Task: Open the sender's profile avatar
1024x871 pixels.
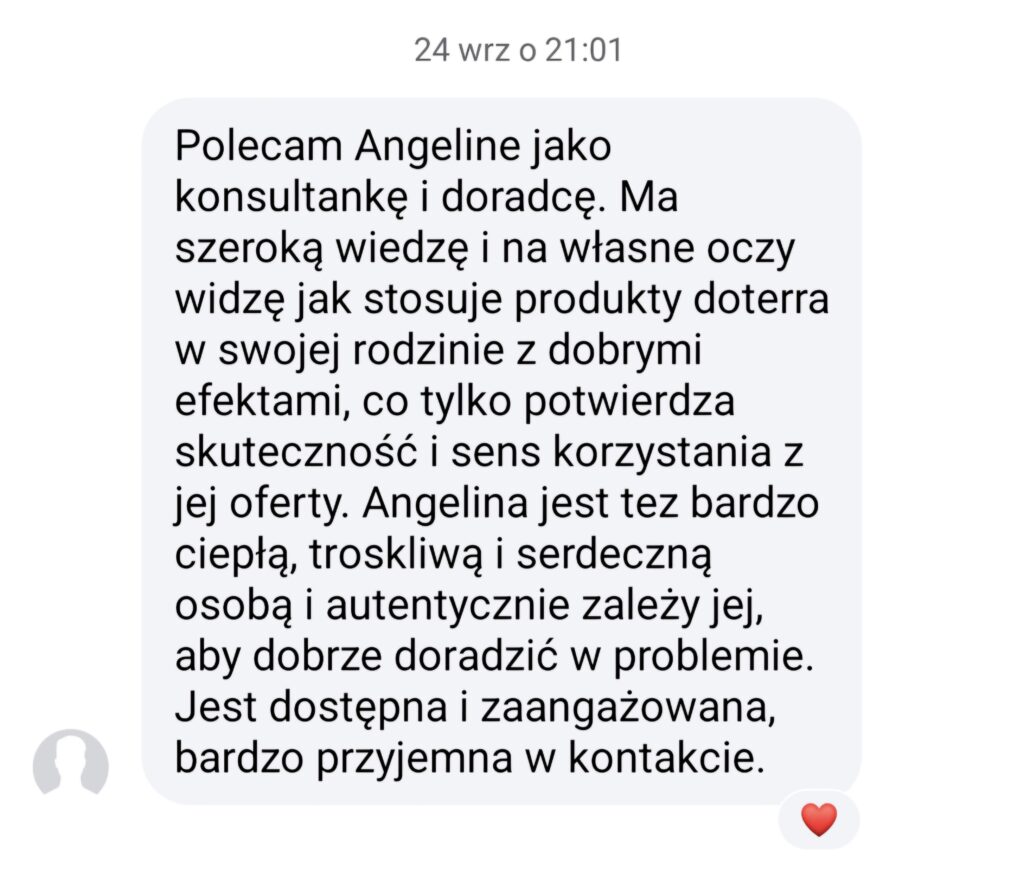Action: coord(70,764)
